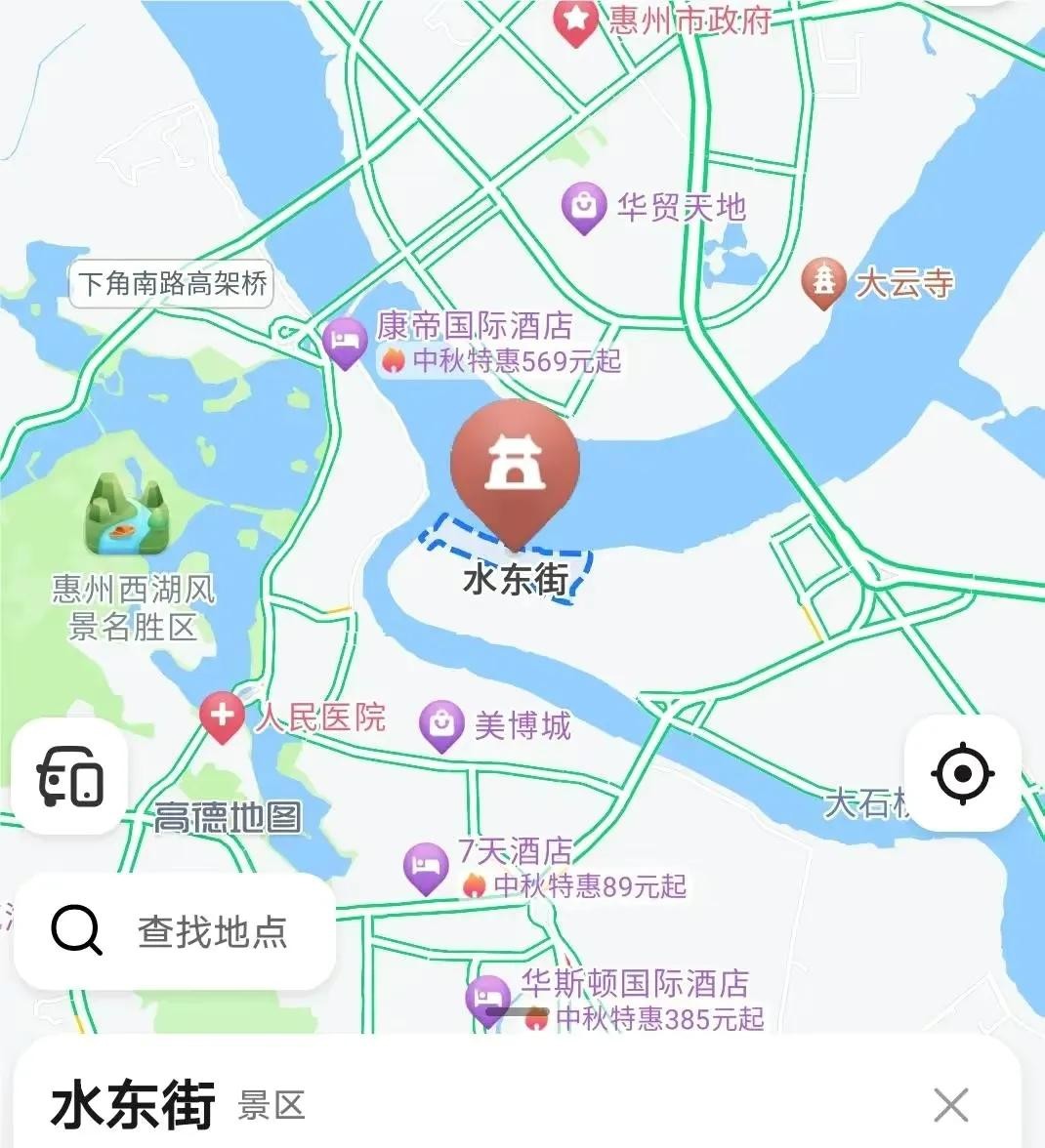The width and height of the screenshot is (1045, 1148).
Task: Open 惠州西湖风景名胜区 scenic spot marker
Action: point(130,514)
